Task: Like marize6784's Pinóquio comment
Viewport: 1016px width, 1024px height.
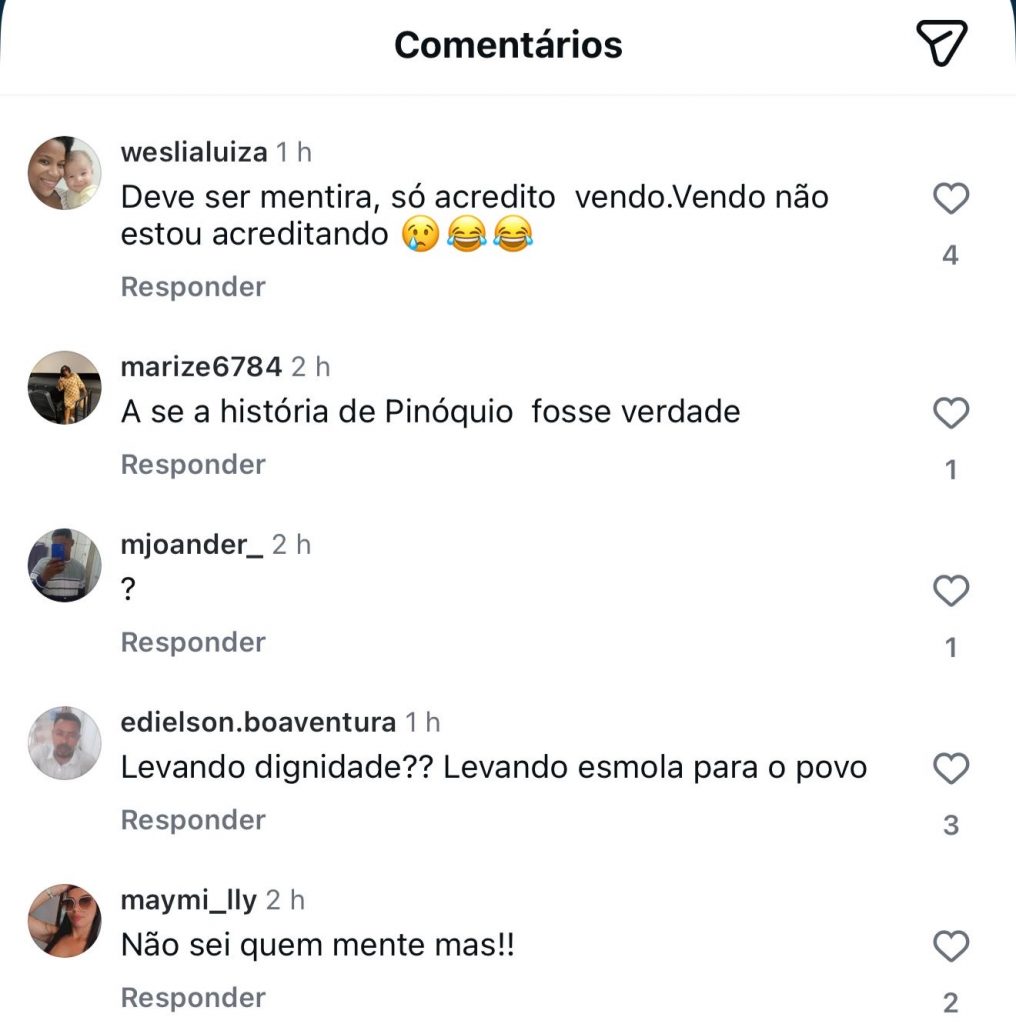Action: pos(950,413)
